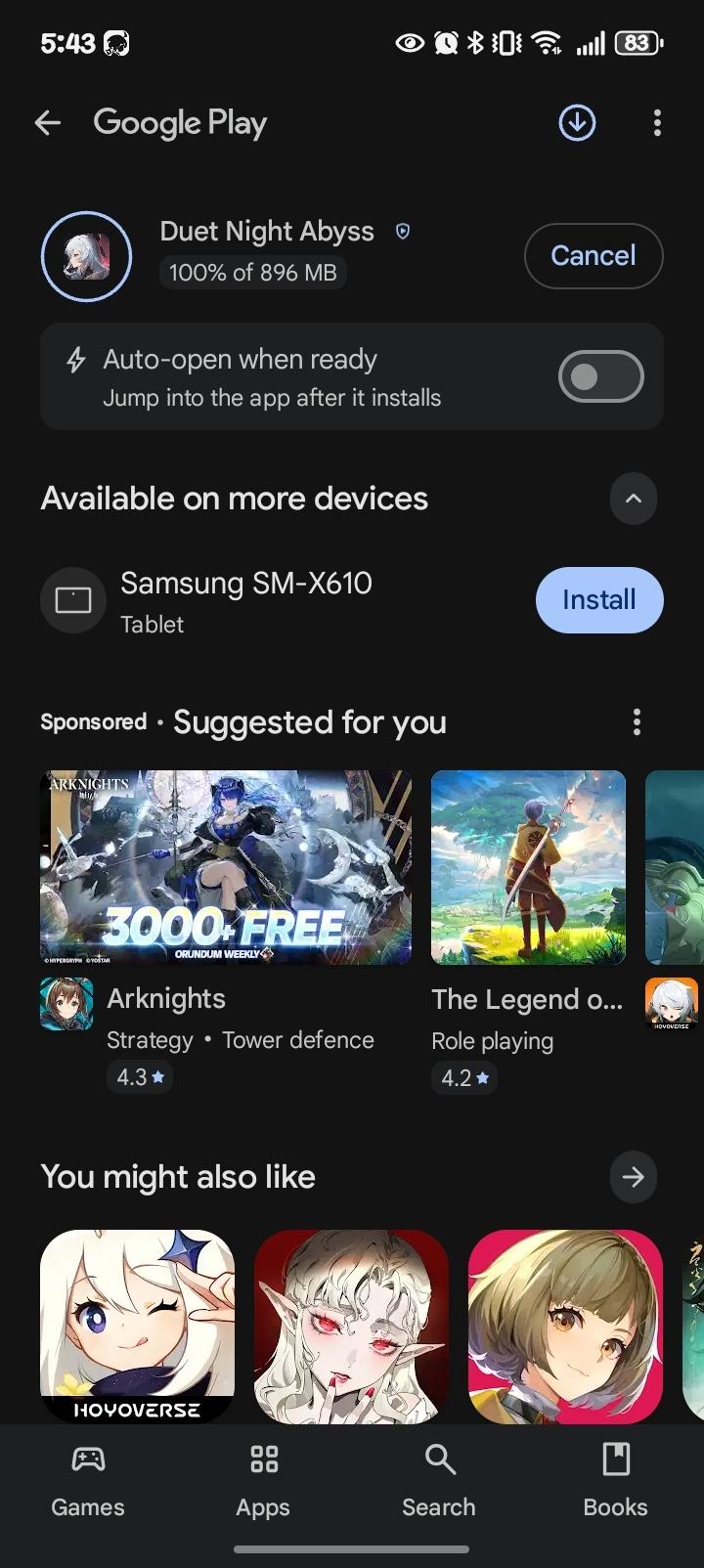Open the white-haired elf game tile
This screenshot has height=1568, width=704.
[x=351, y=1326]
